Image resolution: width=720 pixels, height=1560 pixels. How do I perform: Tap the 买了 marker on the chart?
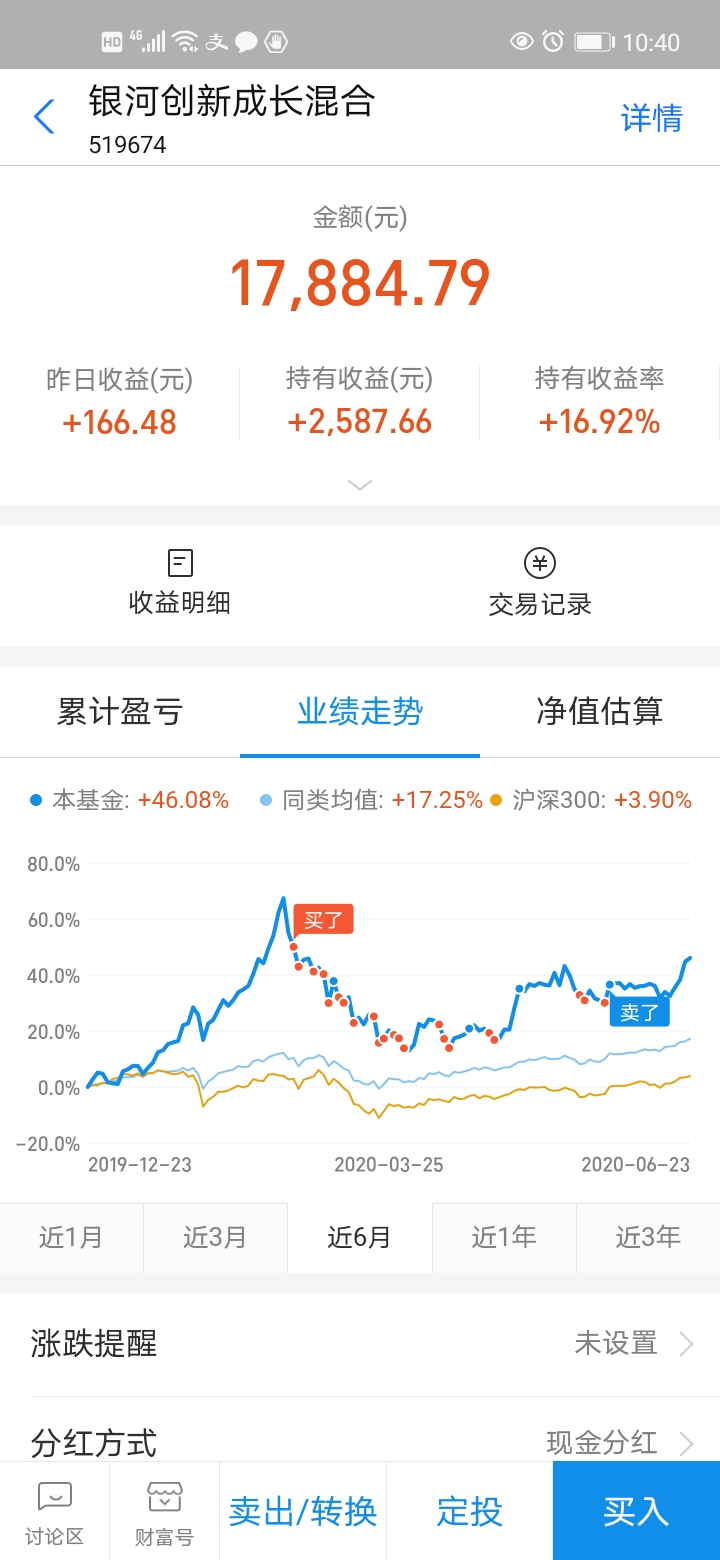pos(322,919)
